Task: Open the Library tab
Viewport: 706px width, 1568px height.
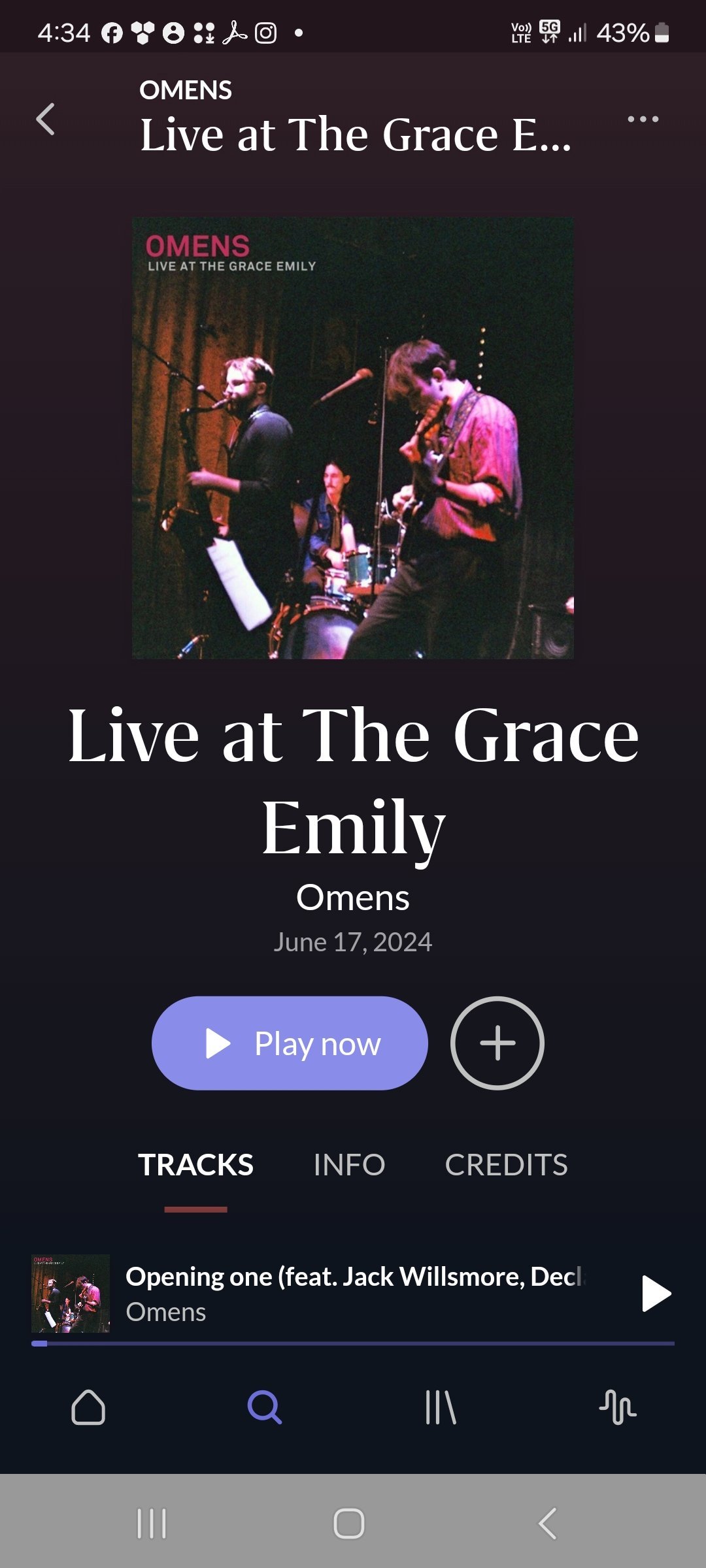Action: point(441,1407)
